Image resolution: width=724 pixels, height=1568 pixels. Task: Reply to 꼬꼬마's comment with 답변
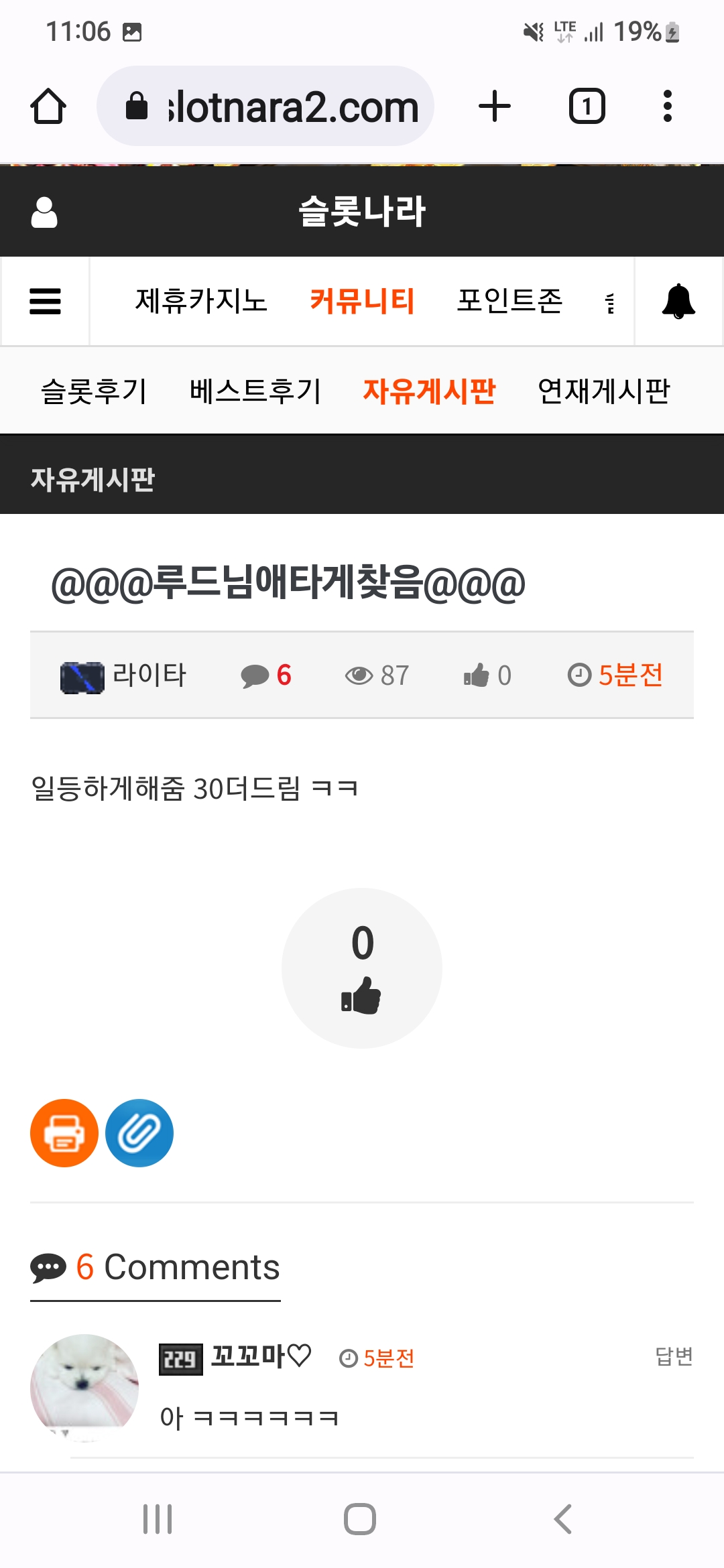[x=674, y=1356]
